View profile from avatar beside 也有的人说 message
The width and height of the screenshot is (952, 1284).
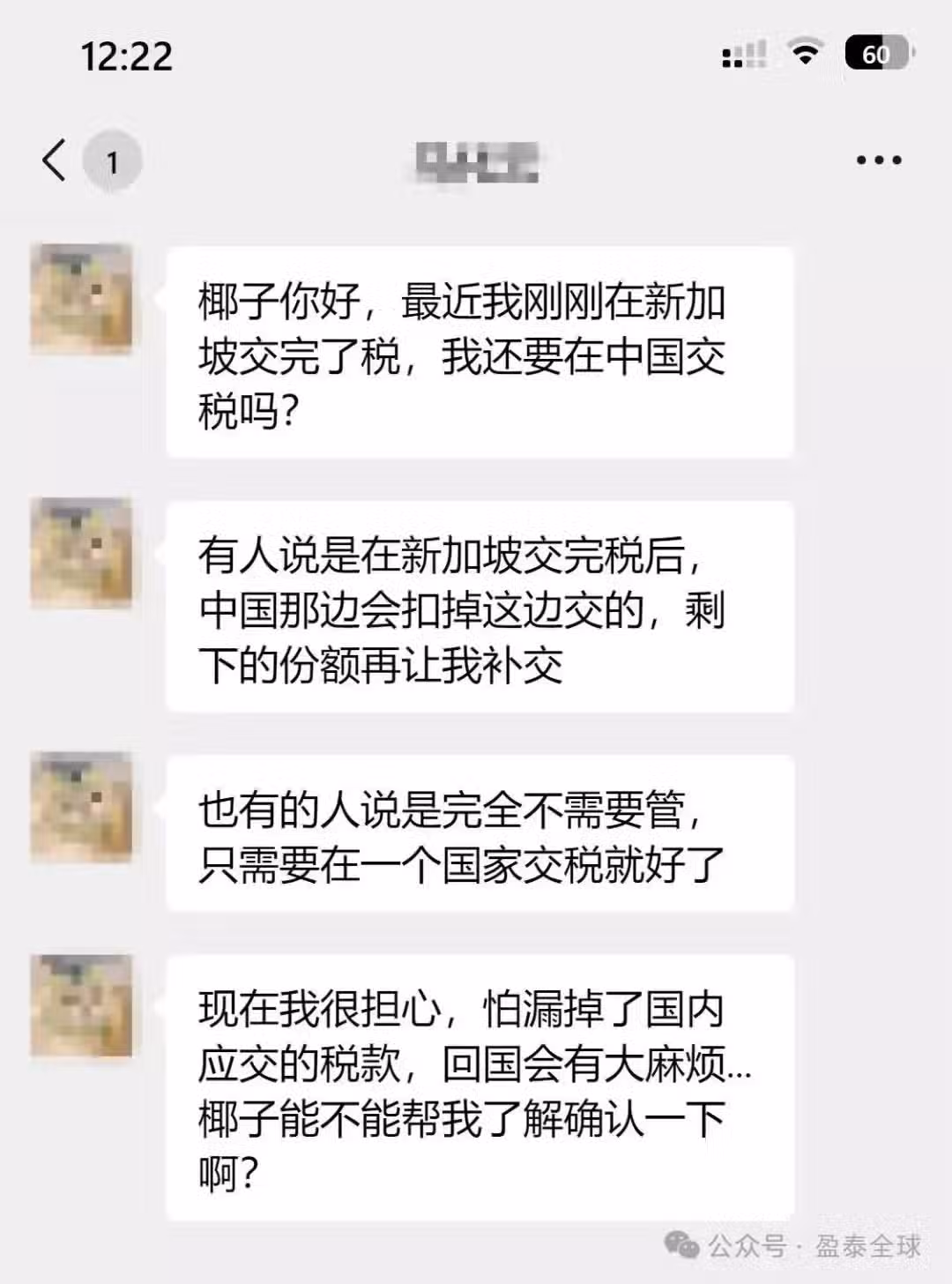[x=81, y=807]
